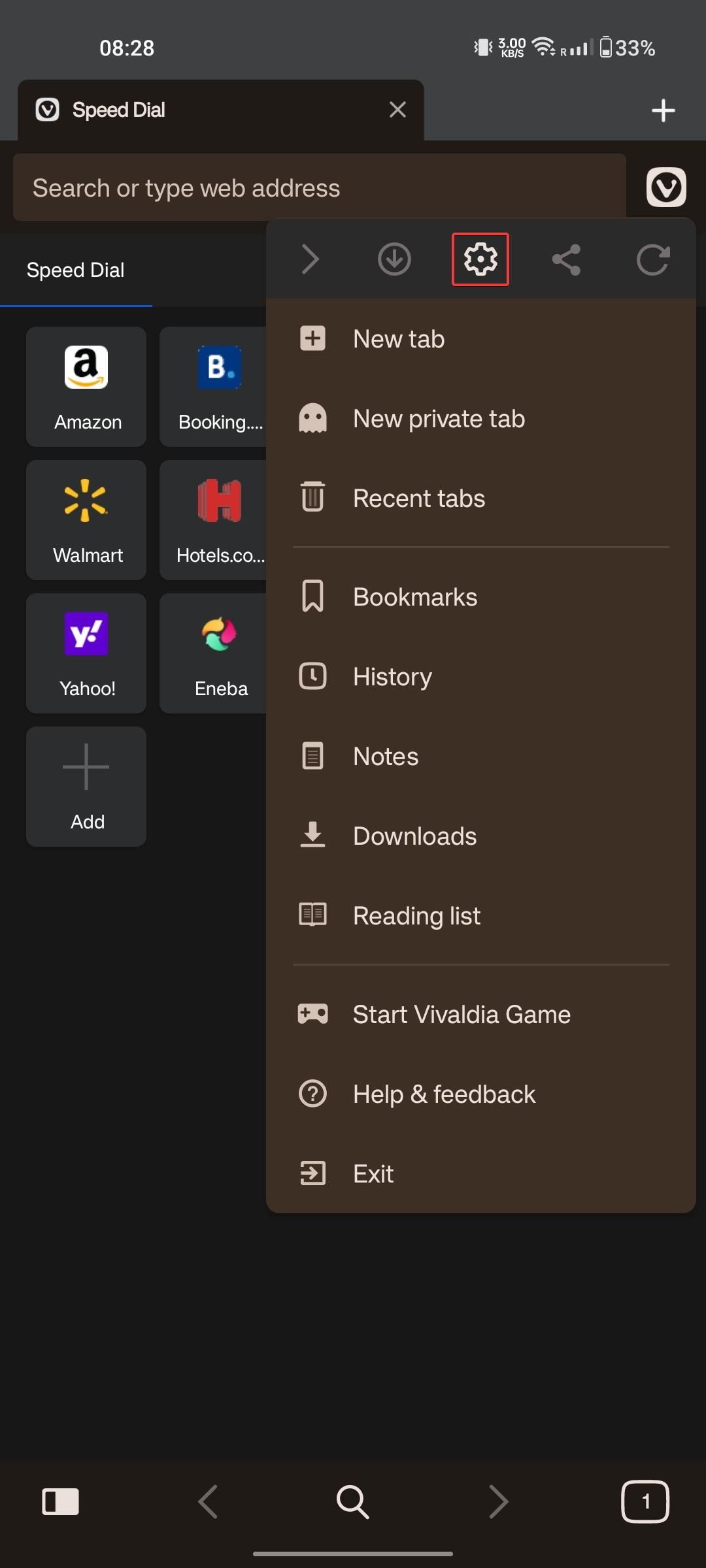The height and width of the screenshot is (1568, 706).
Task: Open the panels icon in bottom left
Action: 60,1501
